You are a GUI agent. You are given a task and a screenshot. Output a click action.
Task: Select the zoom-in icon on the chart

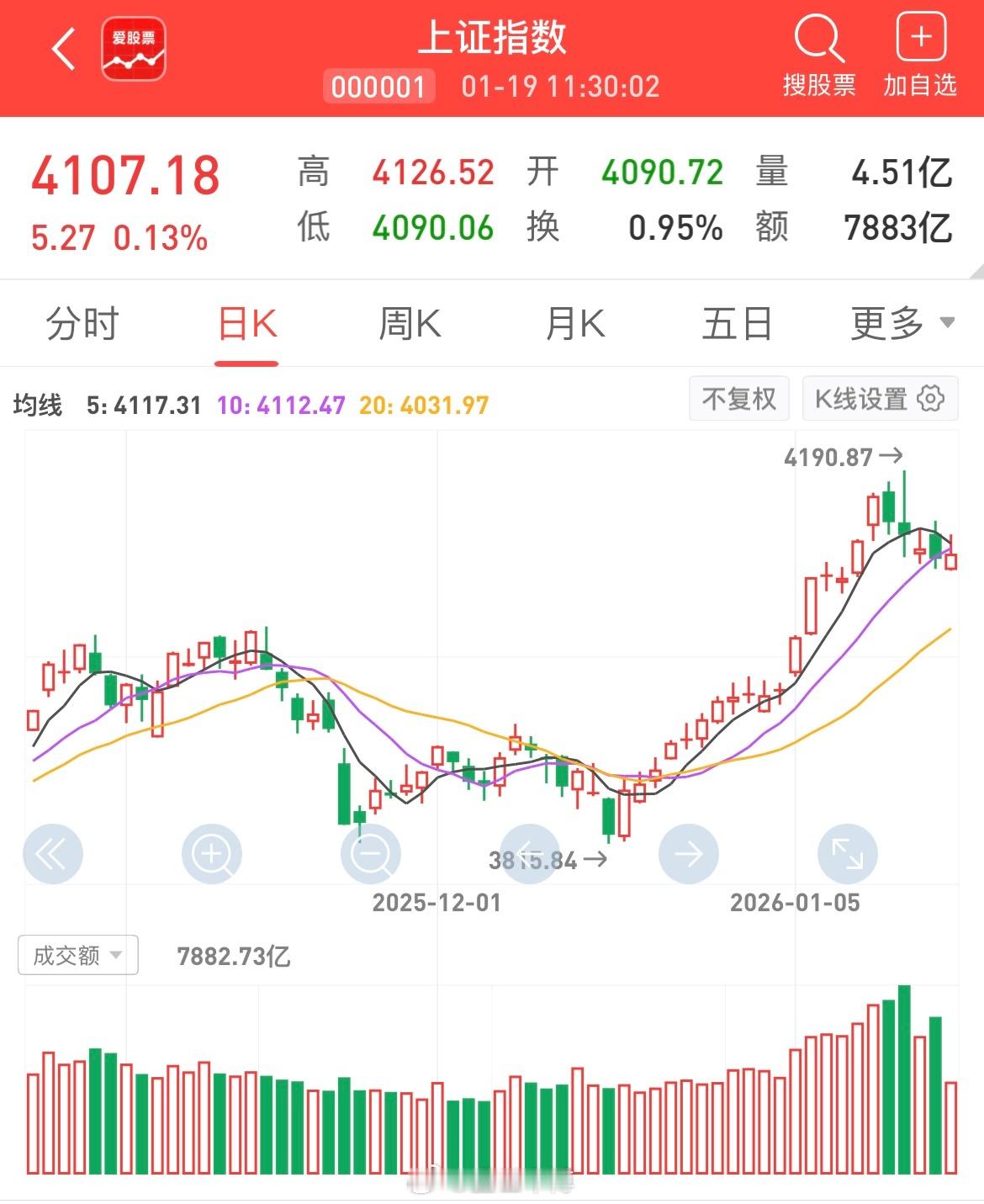pos(211,853)
